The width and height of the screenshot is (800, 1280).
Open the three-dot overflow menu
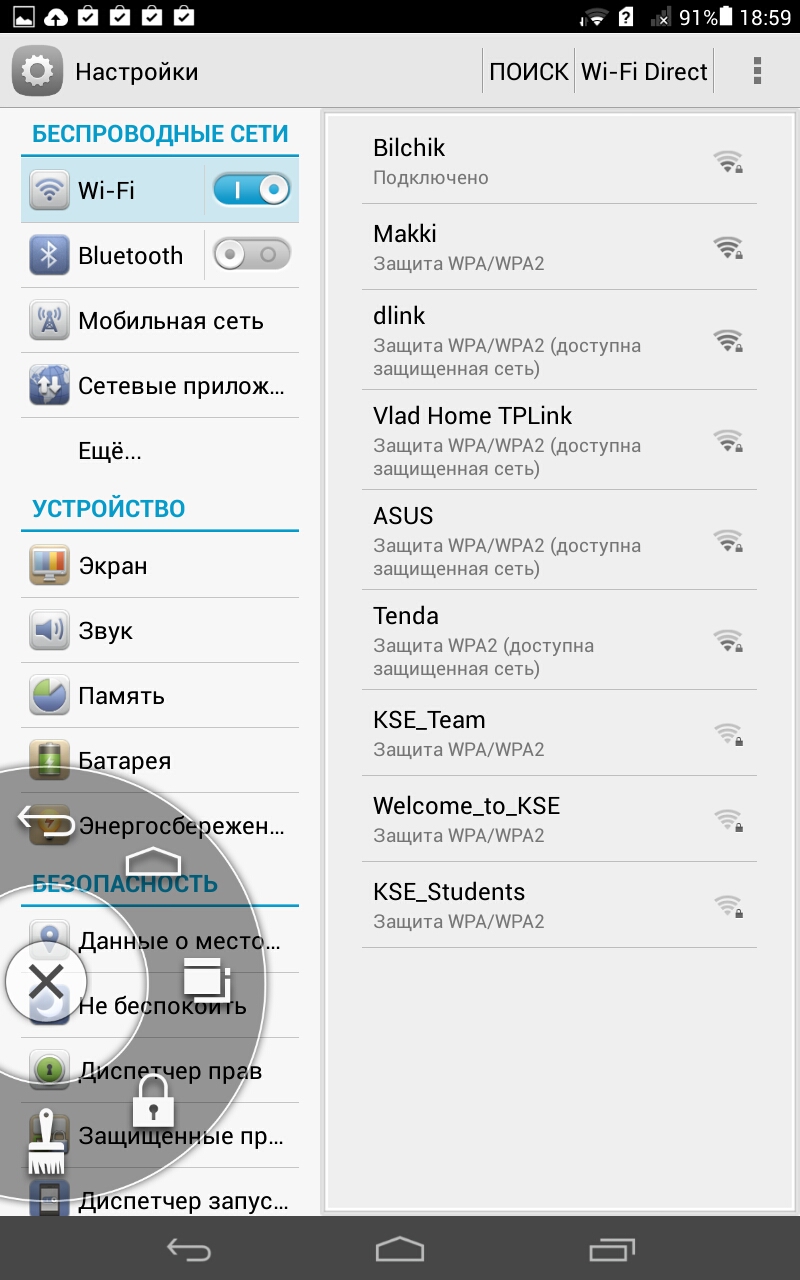[x=757, y=71]
